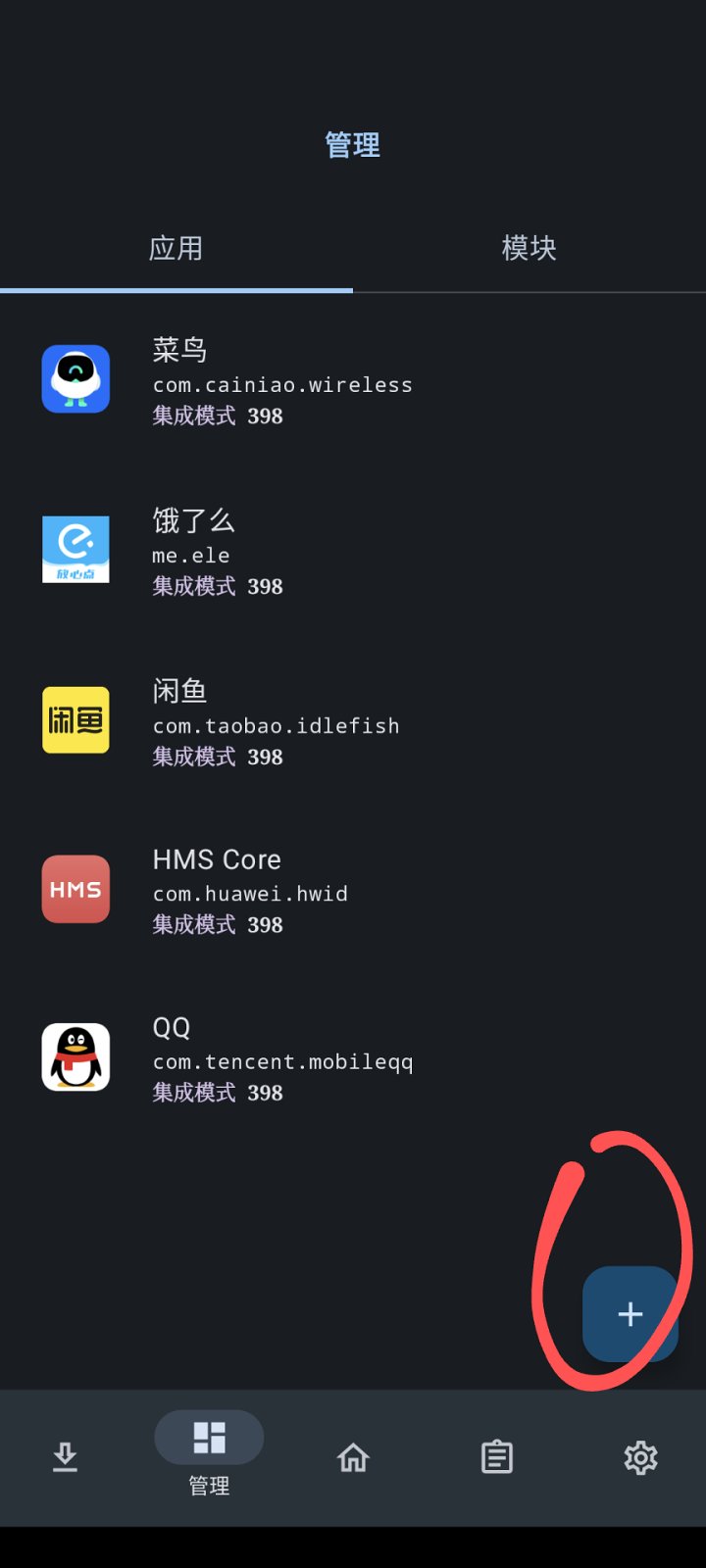
Task: Select the home icon in bottom bar
Action: 353,1457
